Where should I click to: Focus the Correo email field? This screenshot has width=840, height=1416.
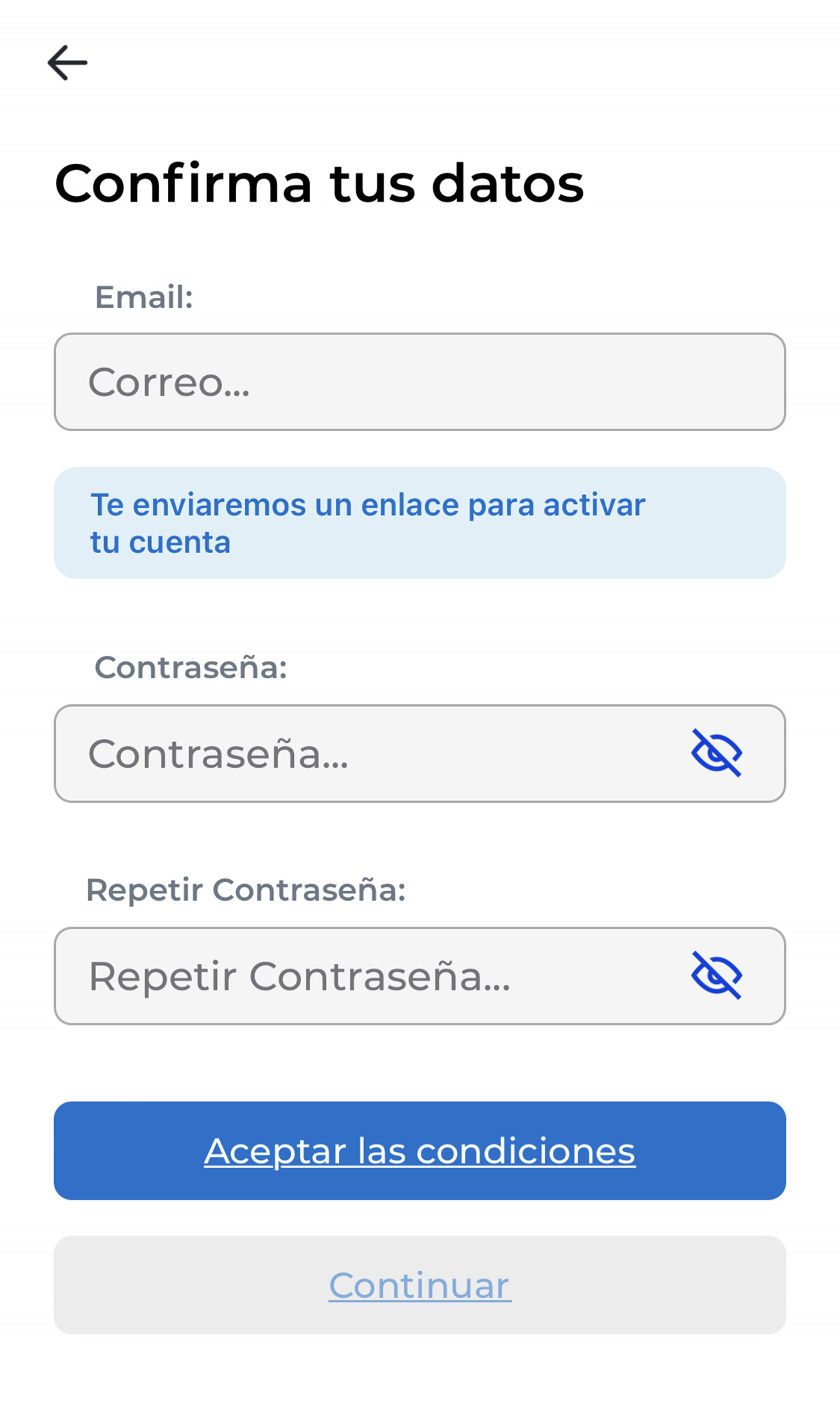click(x=419, y=382)
